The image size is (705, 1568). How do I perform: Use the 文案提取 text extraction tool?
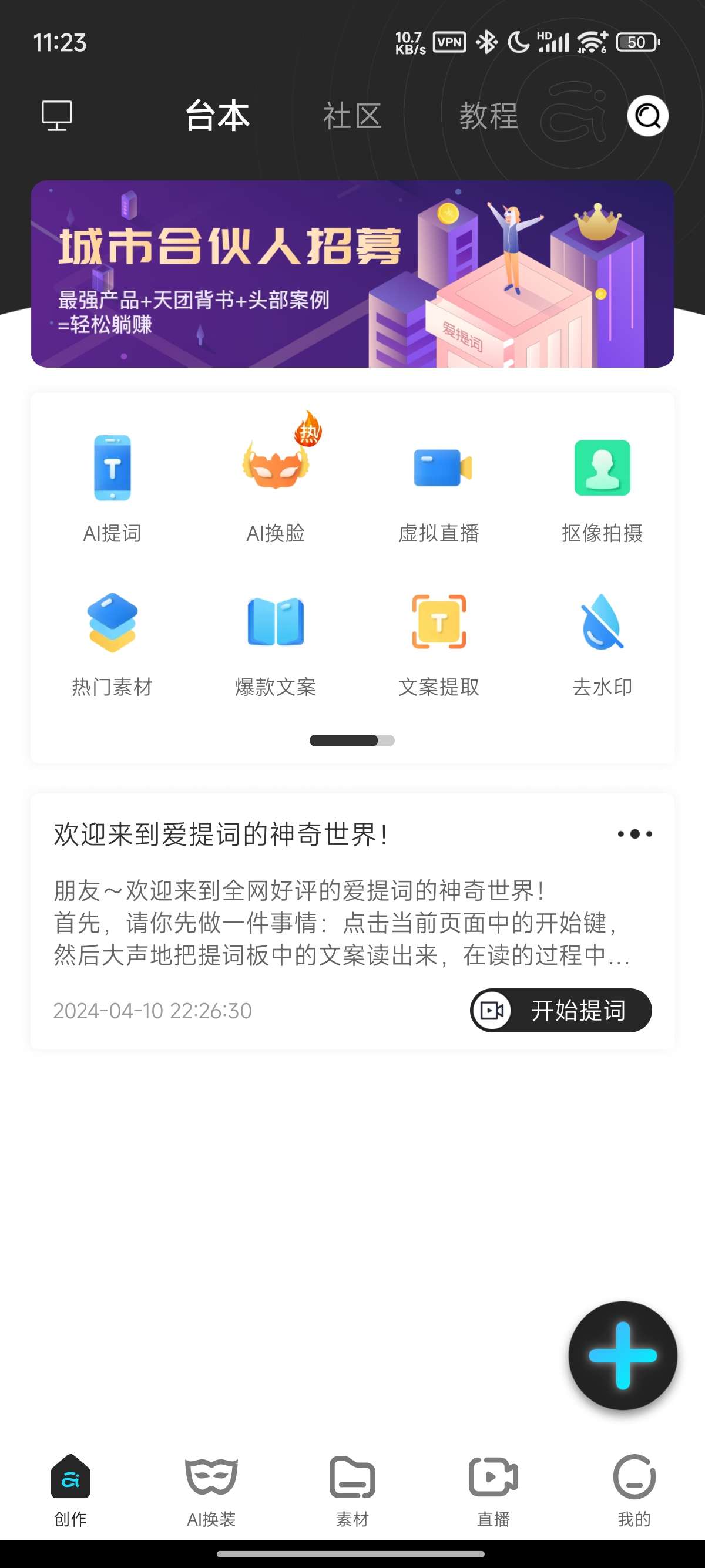(439, 642)
